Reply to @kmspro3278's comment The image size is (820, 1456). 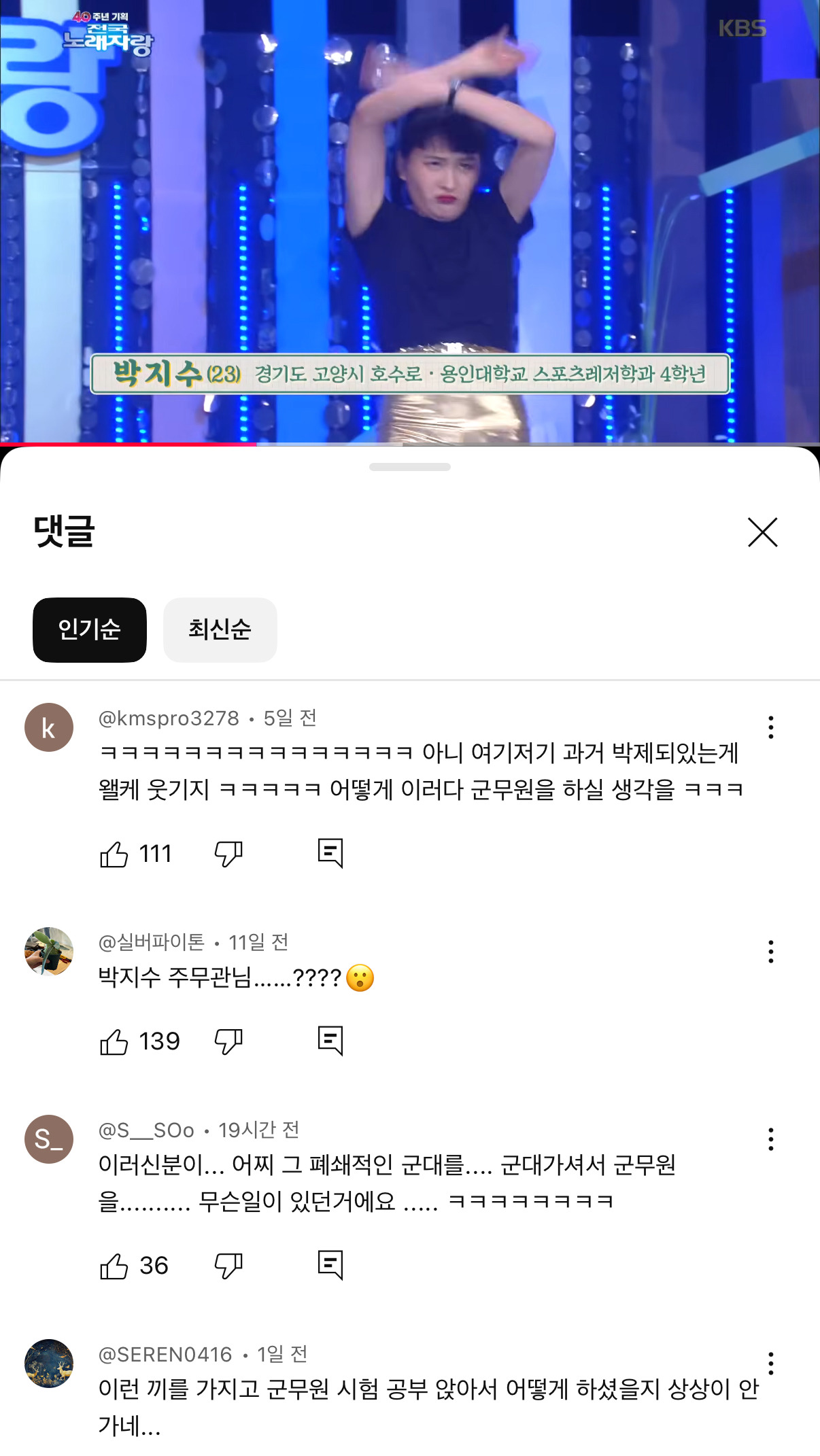(330, 853)
